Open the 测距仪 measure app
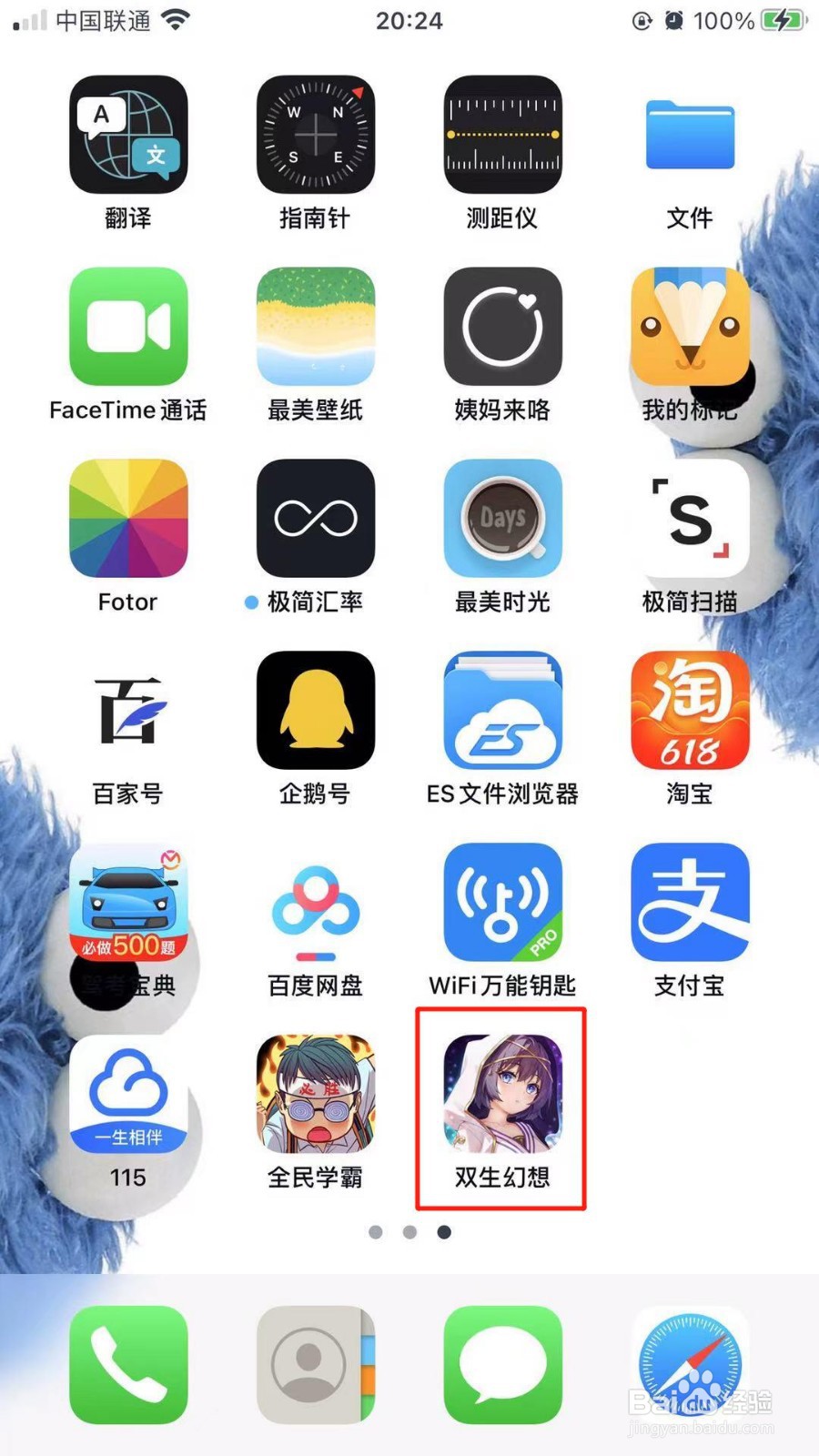This screenshot has width=819, height=1456. [501, 135]
